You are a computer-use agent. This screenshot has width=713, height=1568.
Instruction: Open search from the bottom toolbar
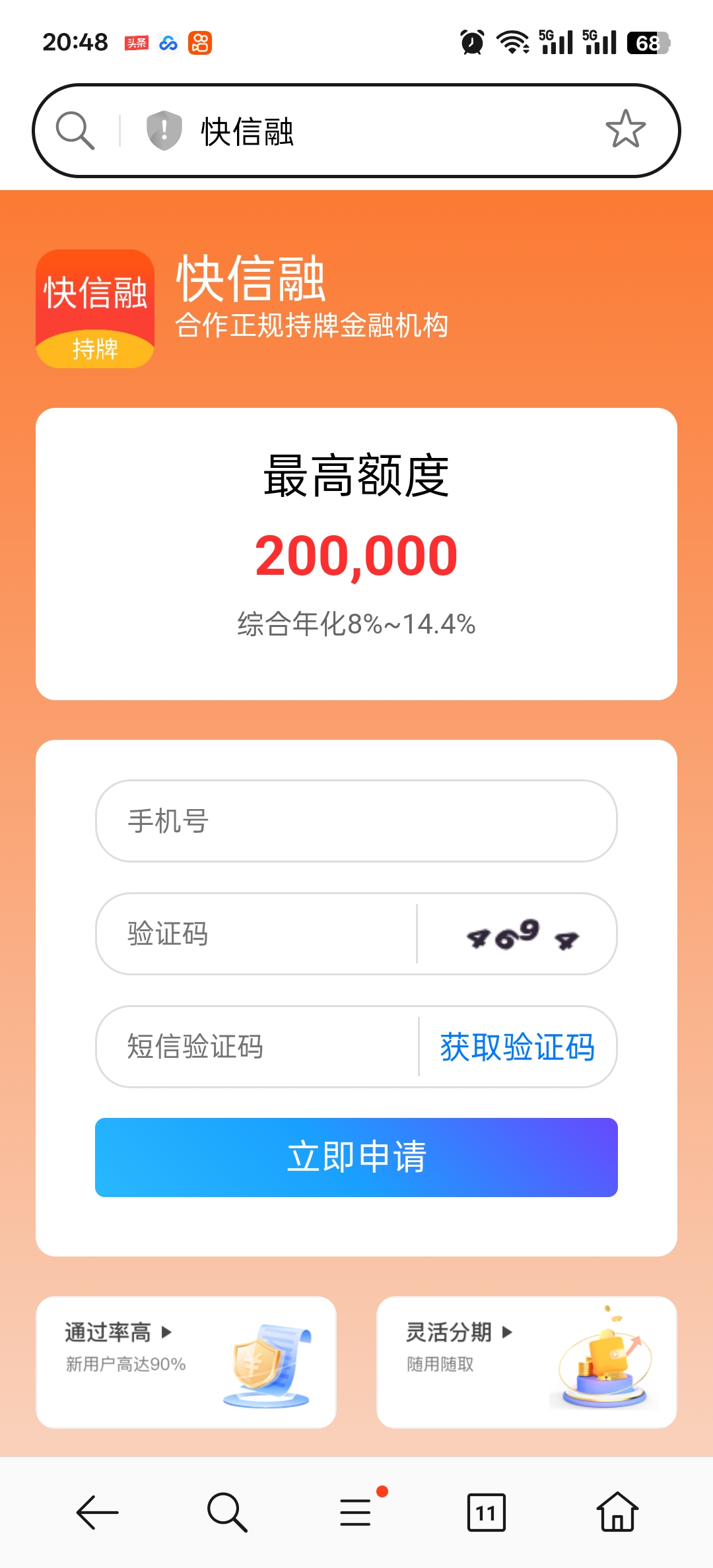(x=227, y=1512)
